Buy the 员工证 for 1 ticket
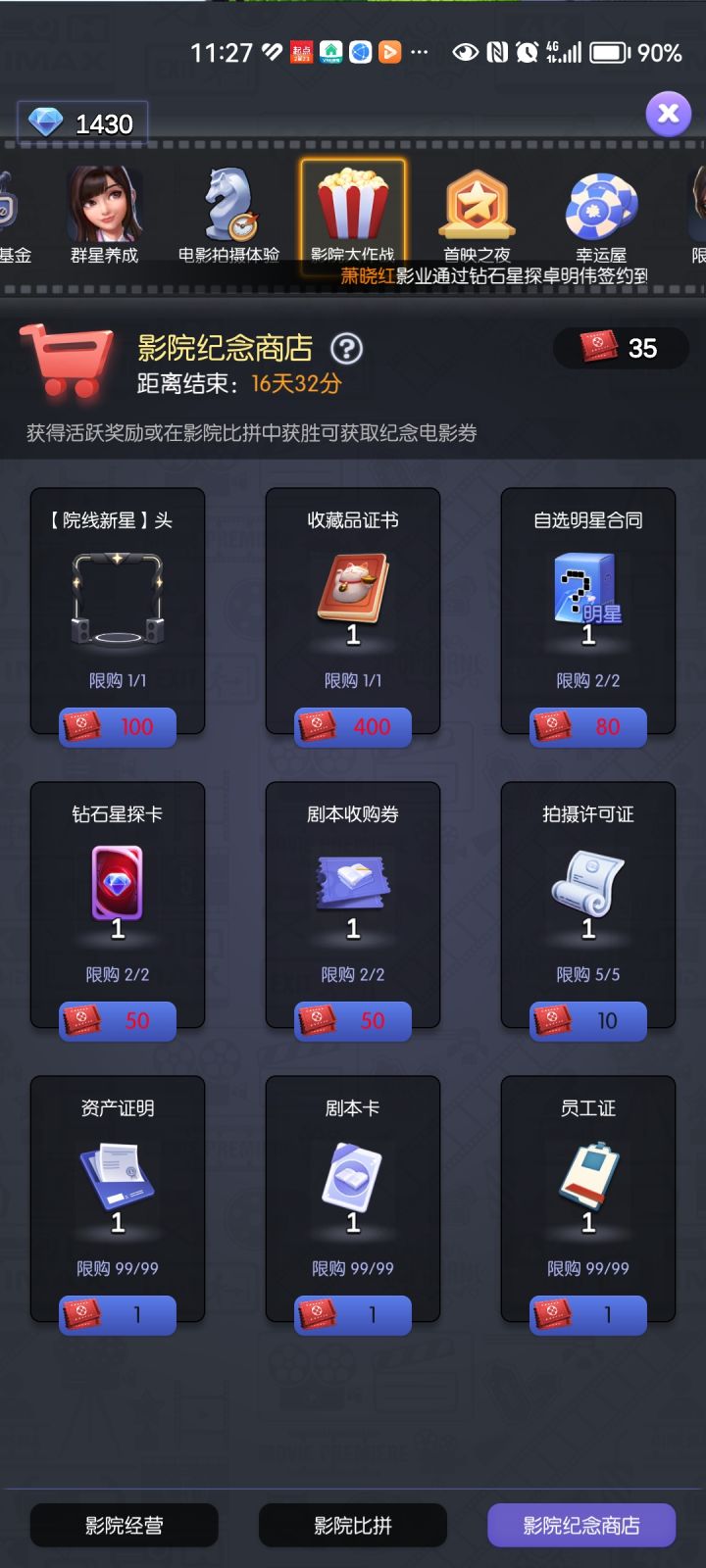The image size is (706, 1568). click(x=586, y=1315)
